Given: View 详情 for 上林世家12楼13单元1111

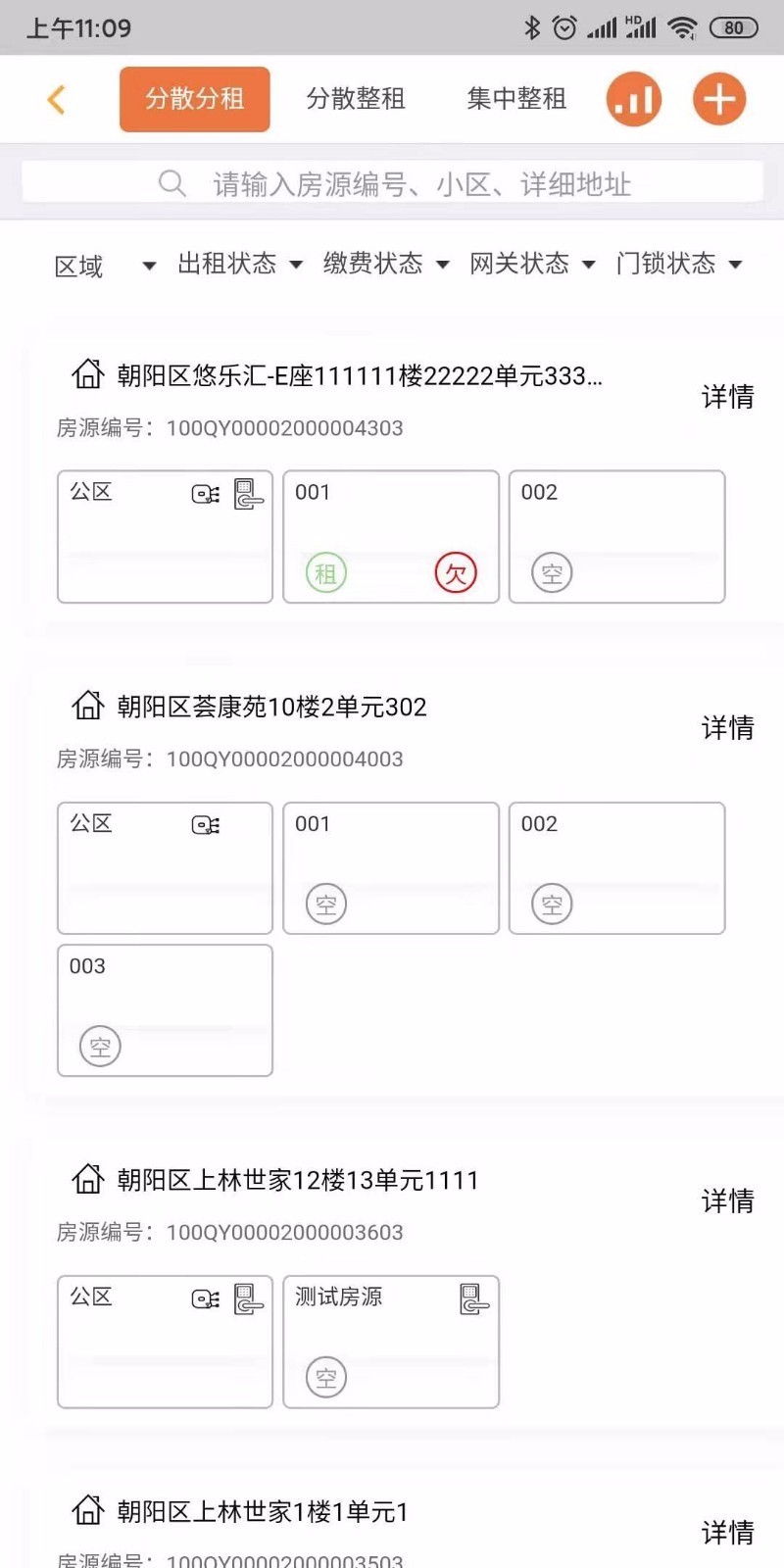Looking at the screenshot, I should click(727, 1201).
